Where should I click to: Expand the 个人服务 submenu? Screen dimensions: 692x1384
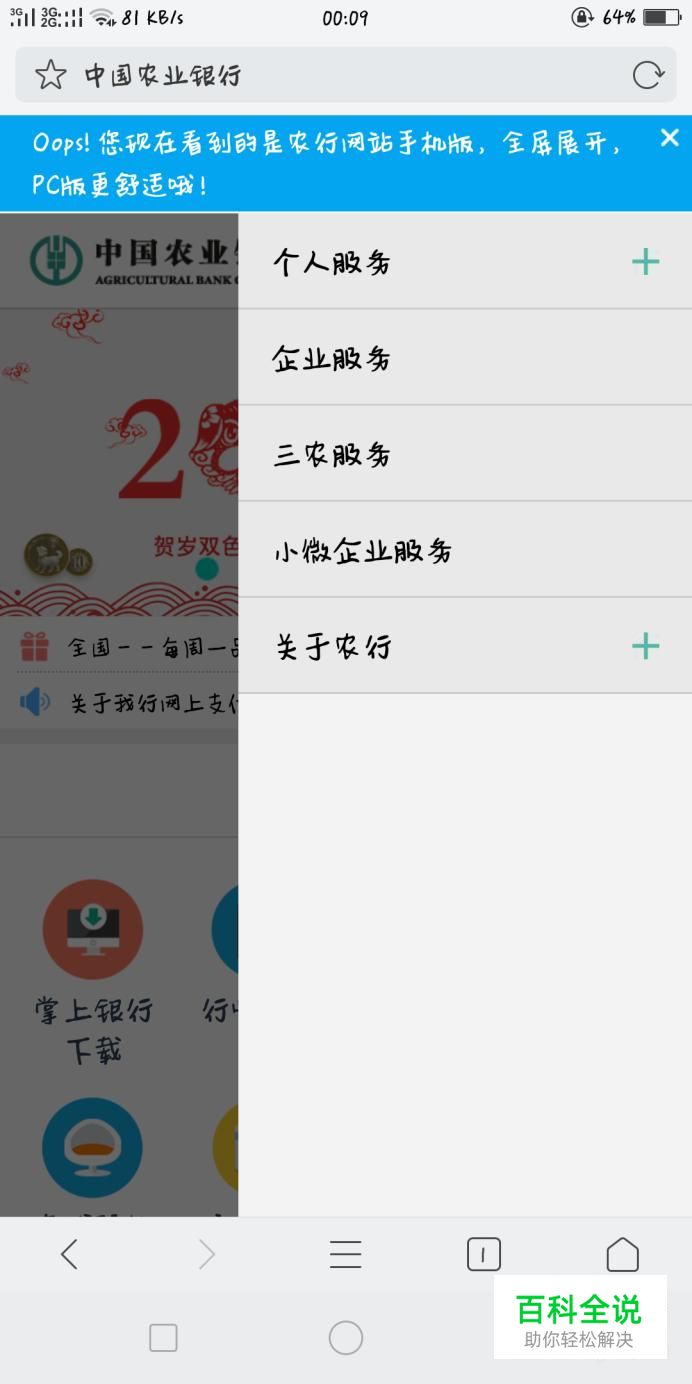coord(646,262)
